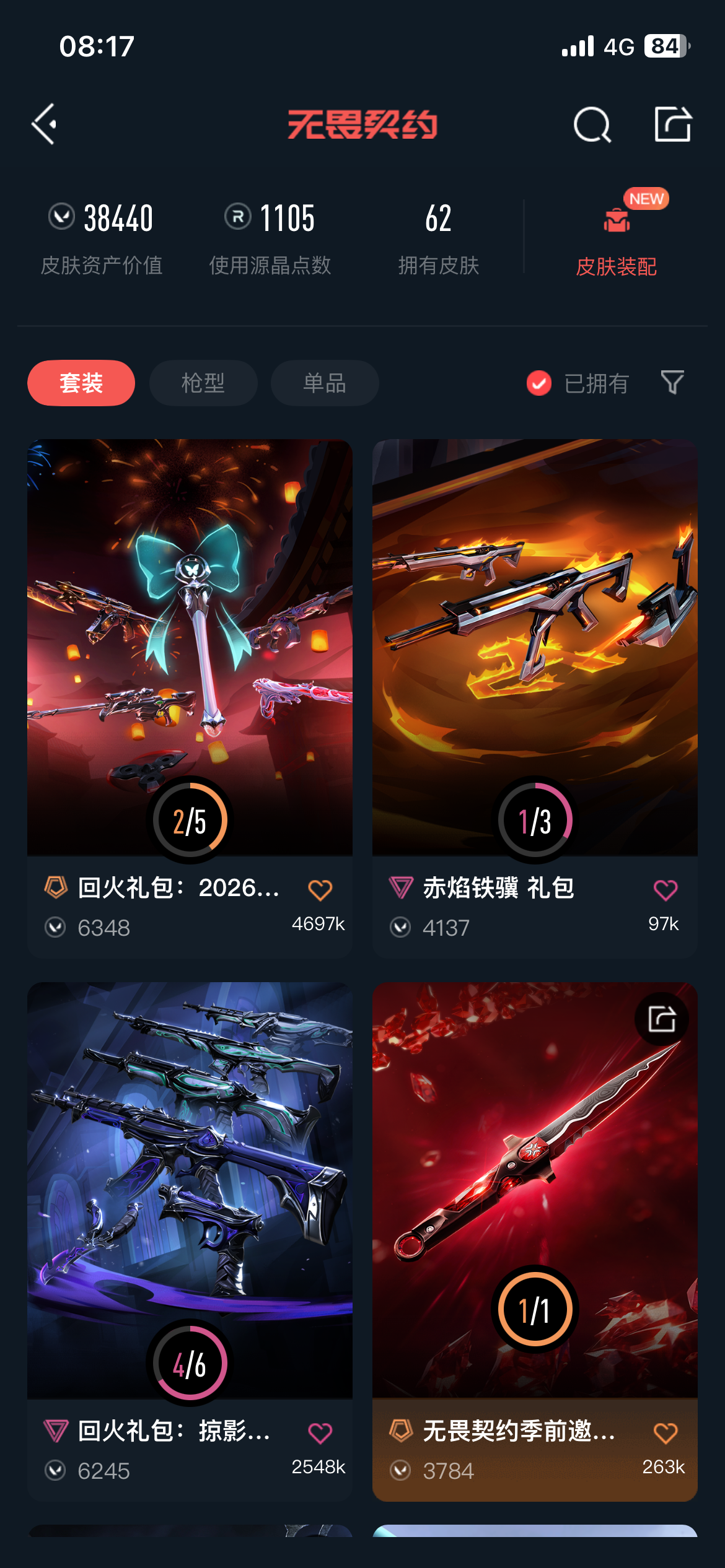Like the 回火礼包：2026 bundle
The image size is (725, 1568).
point(320,890)
